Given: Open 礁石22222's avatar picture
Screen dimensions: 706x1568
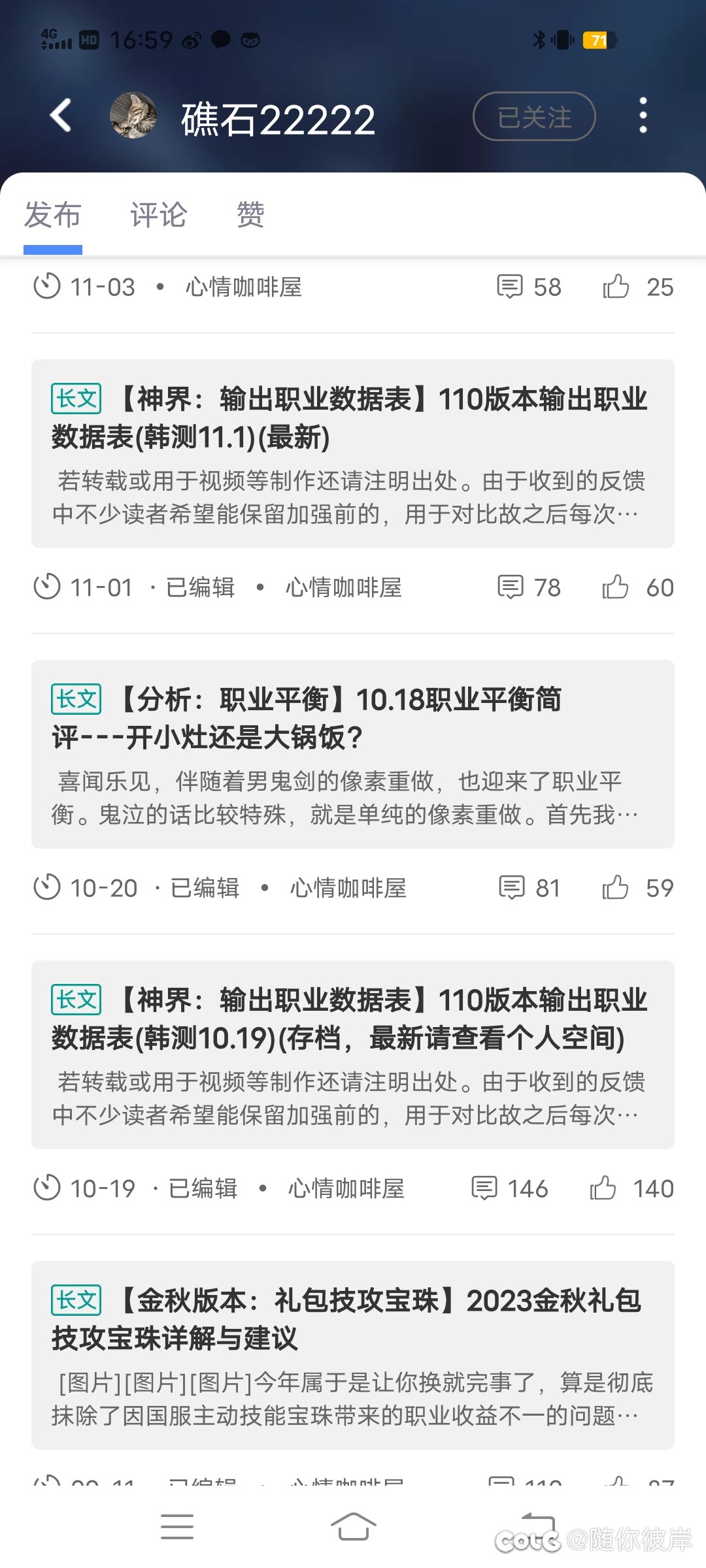Looking at the screenshot, I should point(133,116).
